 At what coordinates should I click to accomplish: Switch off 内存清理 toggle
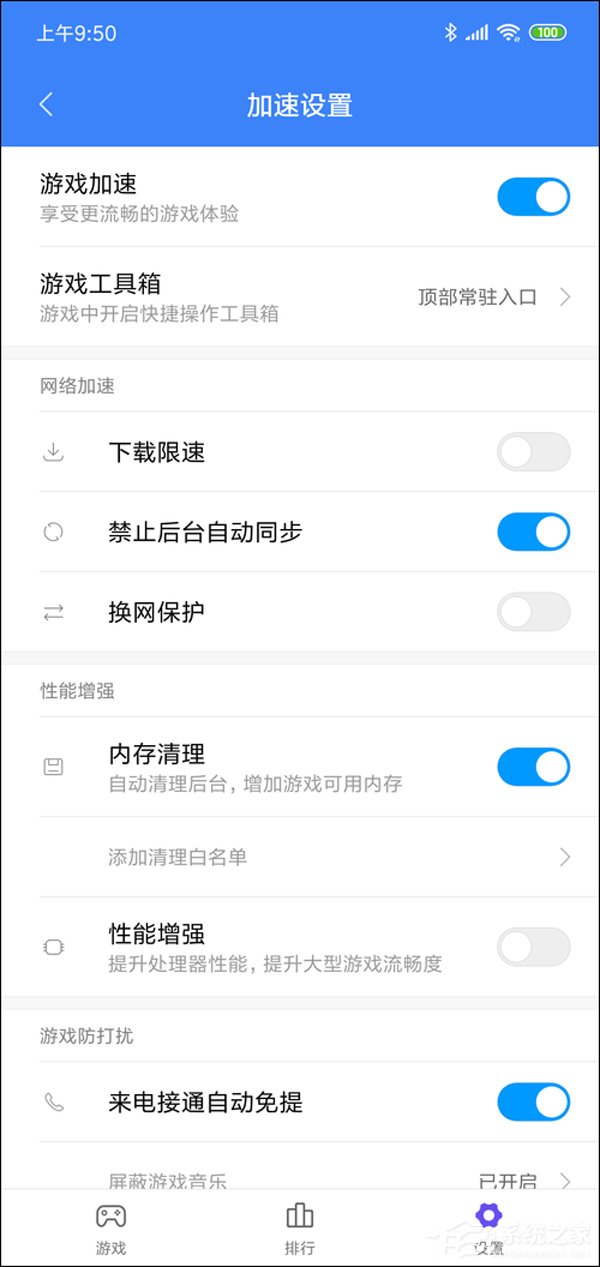click(x=533, y=767)
